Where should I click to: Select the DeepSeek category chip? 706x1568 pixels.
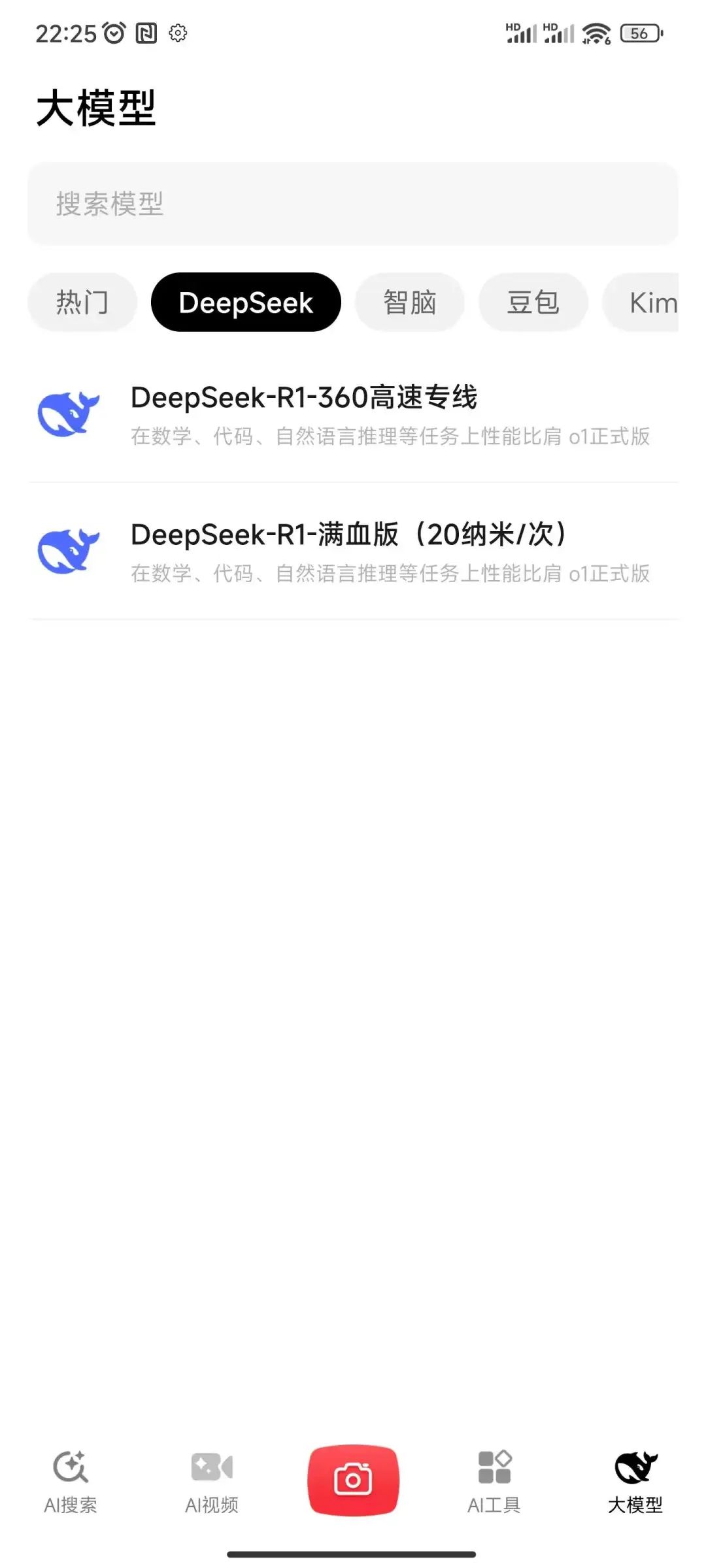246,302
